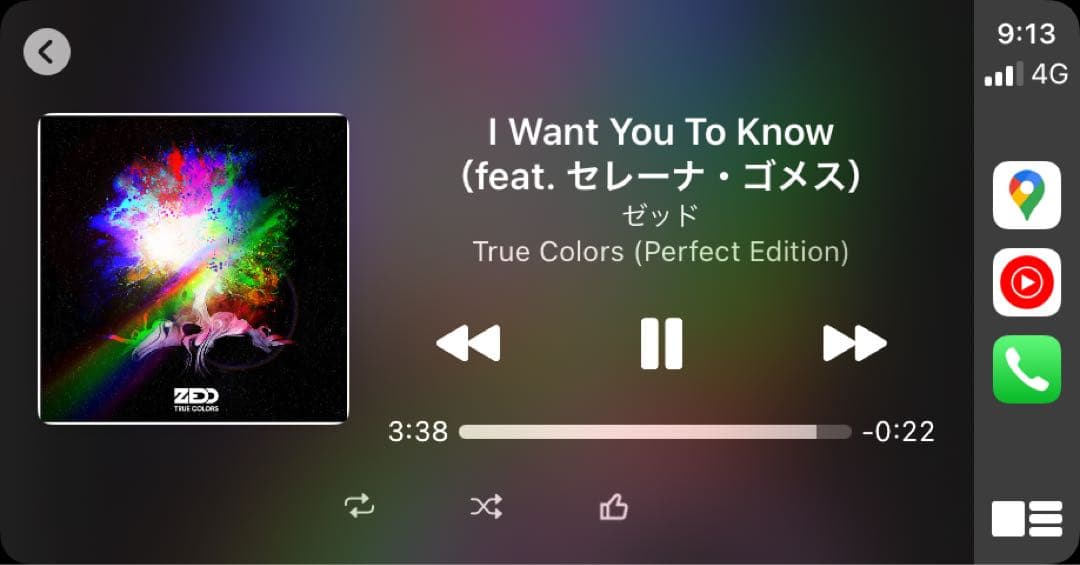Go back with the arrow button
This screenshot has width=1080, height=565.
pyautogui.click(x=47, y=52)
